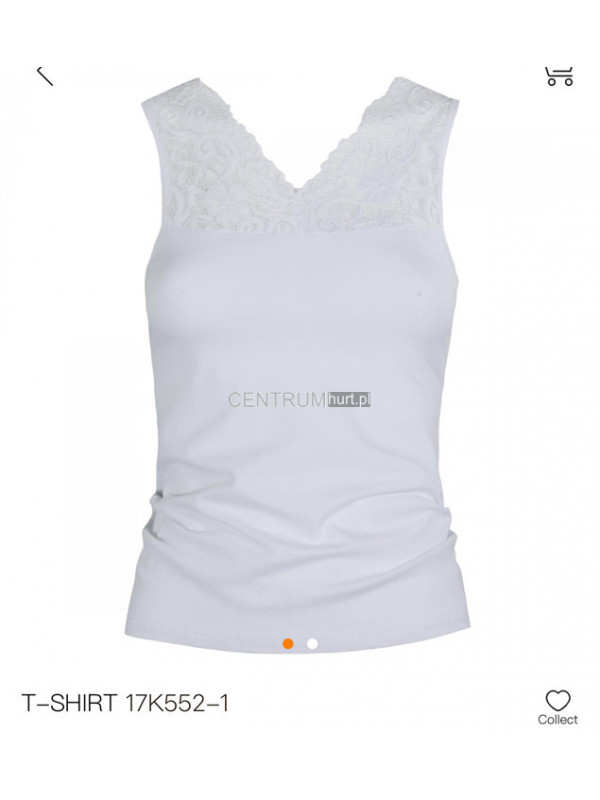
Task: Open the shopping cart
Action: (x=558, y=75)
